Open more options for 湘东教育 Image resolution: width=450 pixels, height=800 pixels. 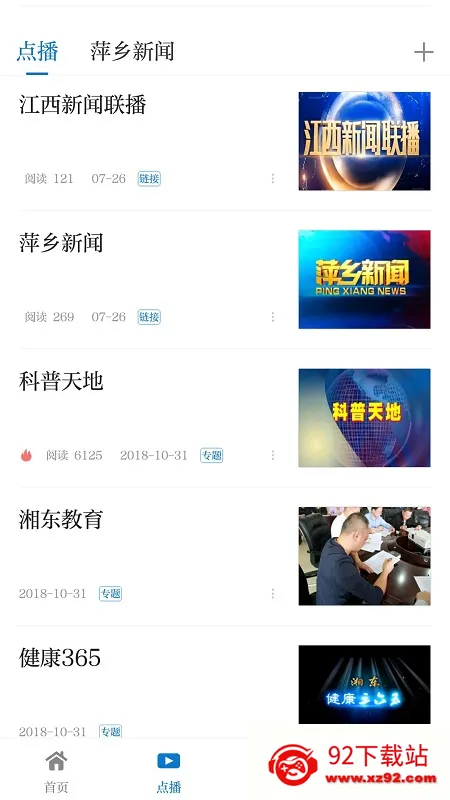273,593
